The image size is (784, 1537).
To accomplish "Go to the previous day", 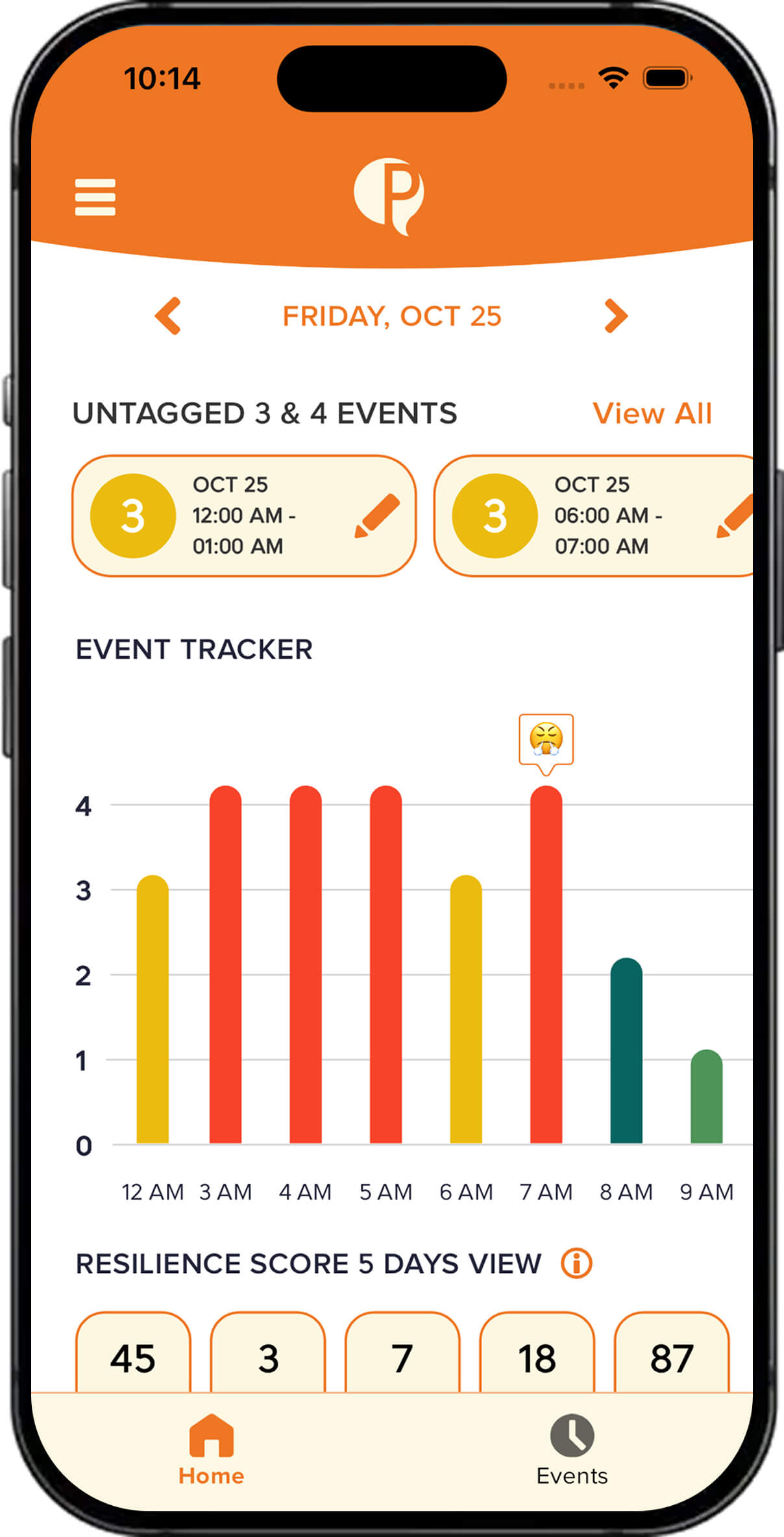I will point(167,316).
